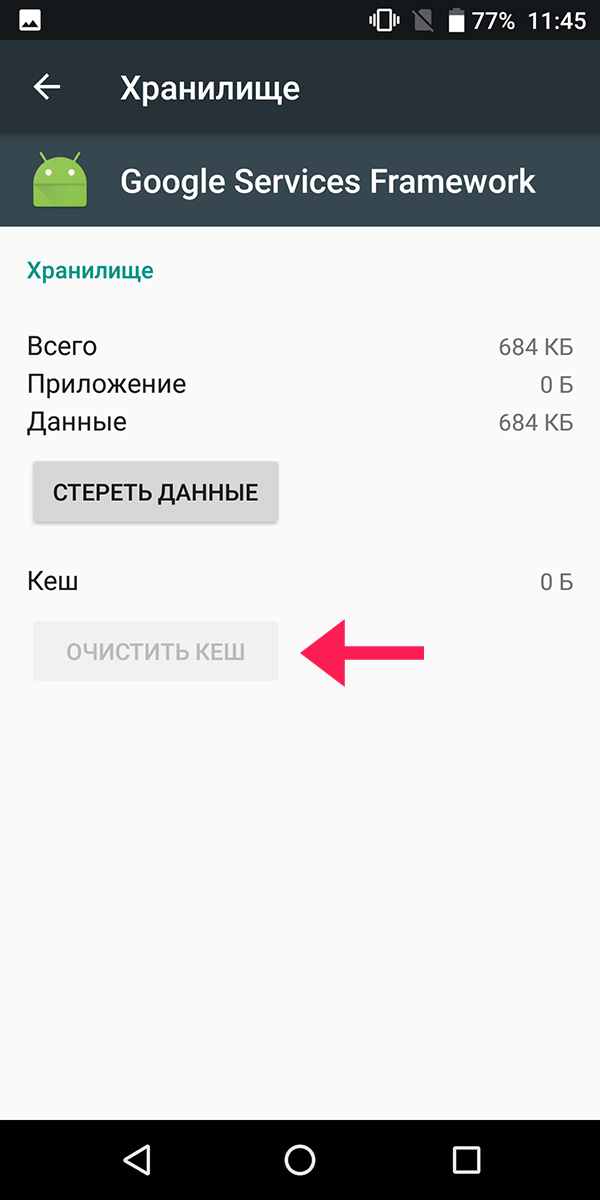The height and width of the screenshot is (1200, 600).
Task: Go back using the toolbar arrow
Action: pos(47,88)
